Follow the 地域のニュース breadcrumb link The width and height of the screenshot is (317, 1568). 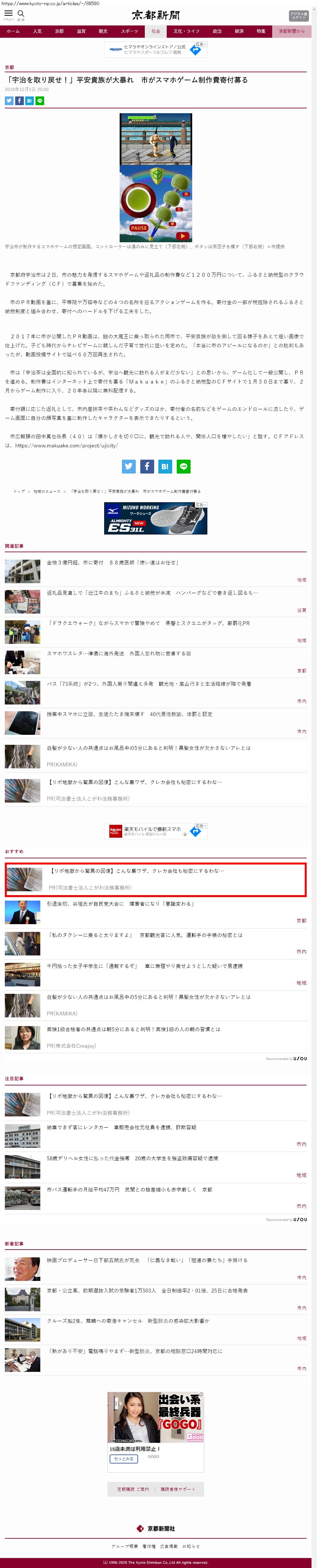point(47,491)
